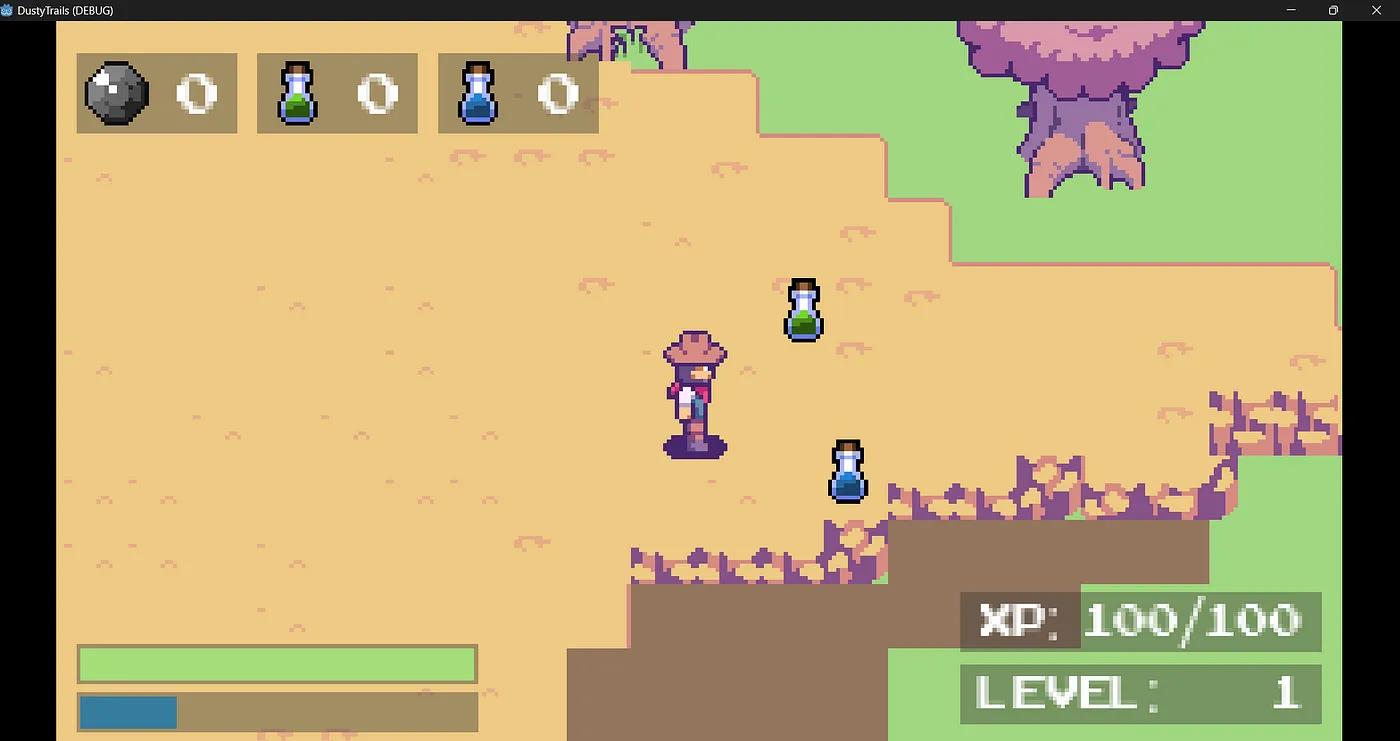
Task: Restore down the DustyTrails window
Action: (1333, 10)
